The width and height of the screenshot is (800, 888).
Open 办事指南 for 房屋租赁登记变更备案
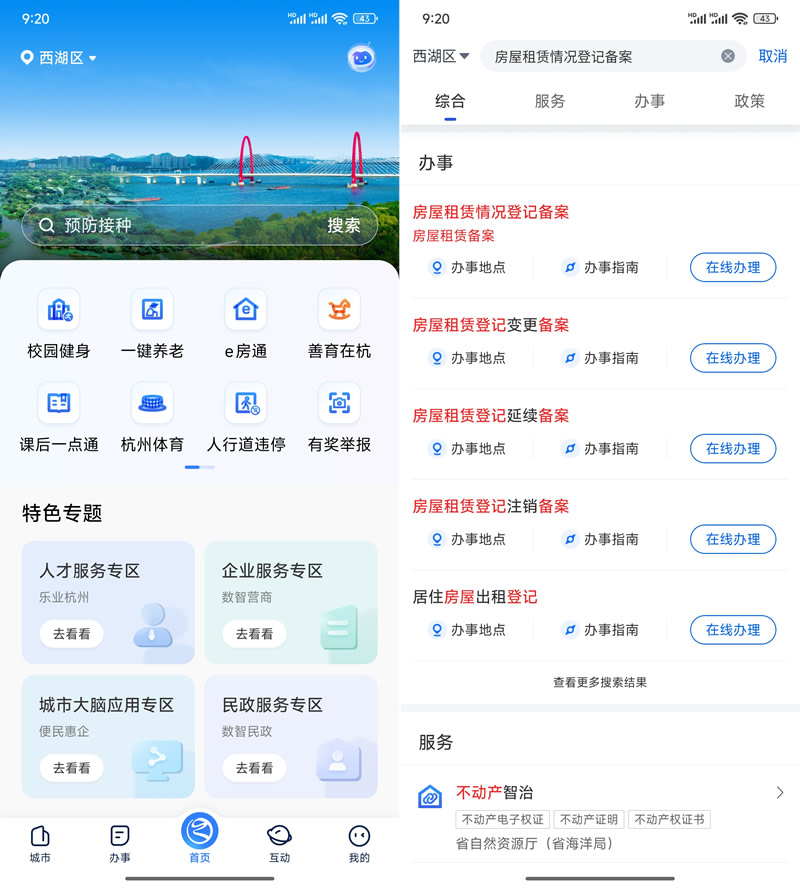pos(601,358)
